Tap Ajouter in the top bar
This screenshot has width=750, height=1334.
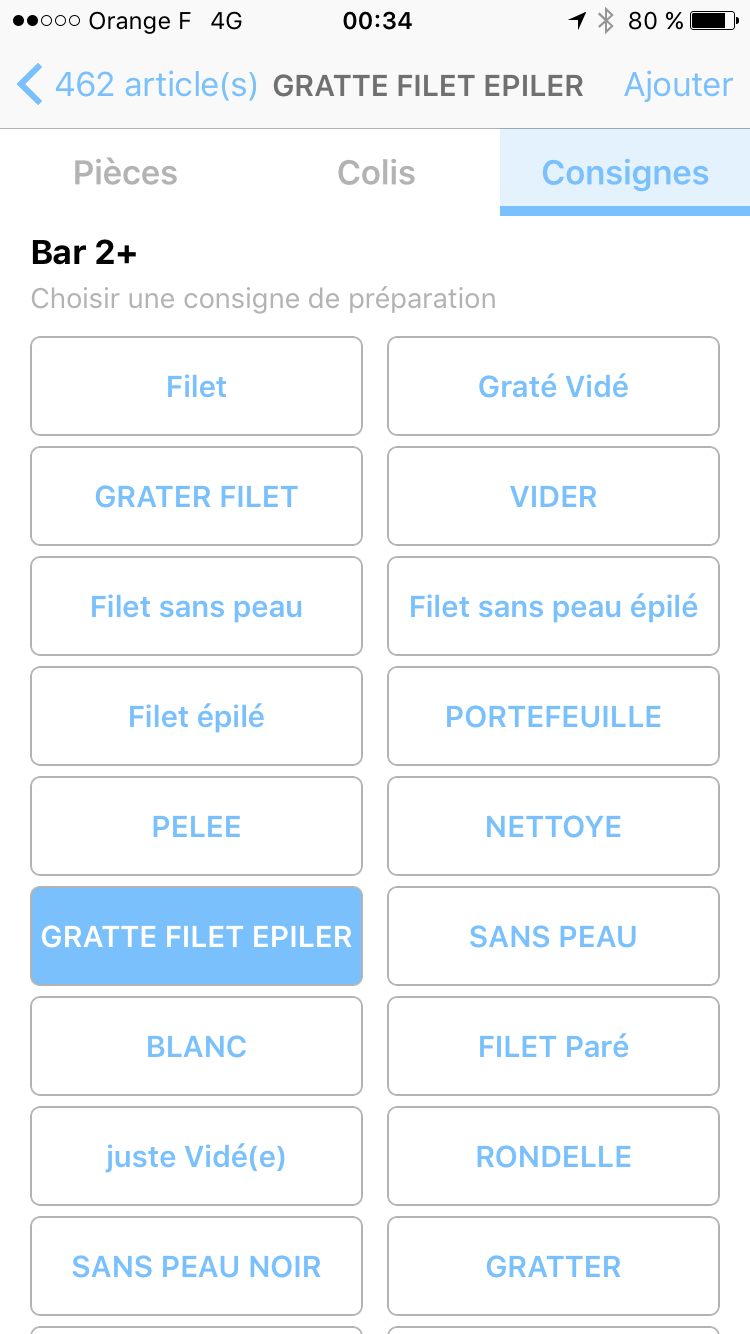(679, 85)
